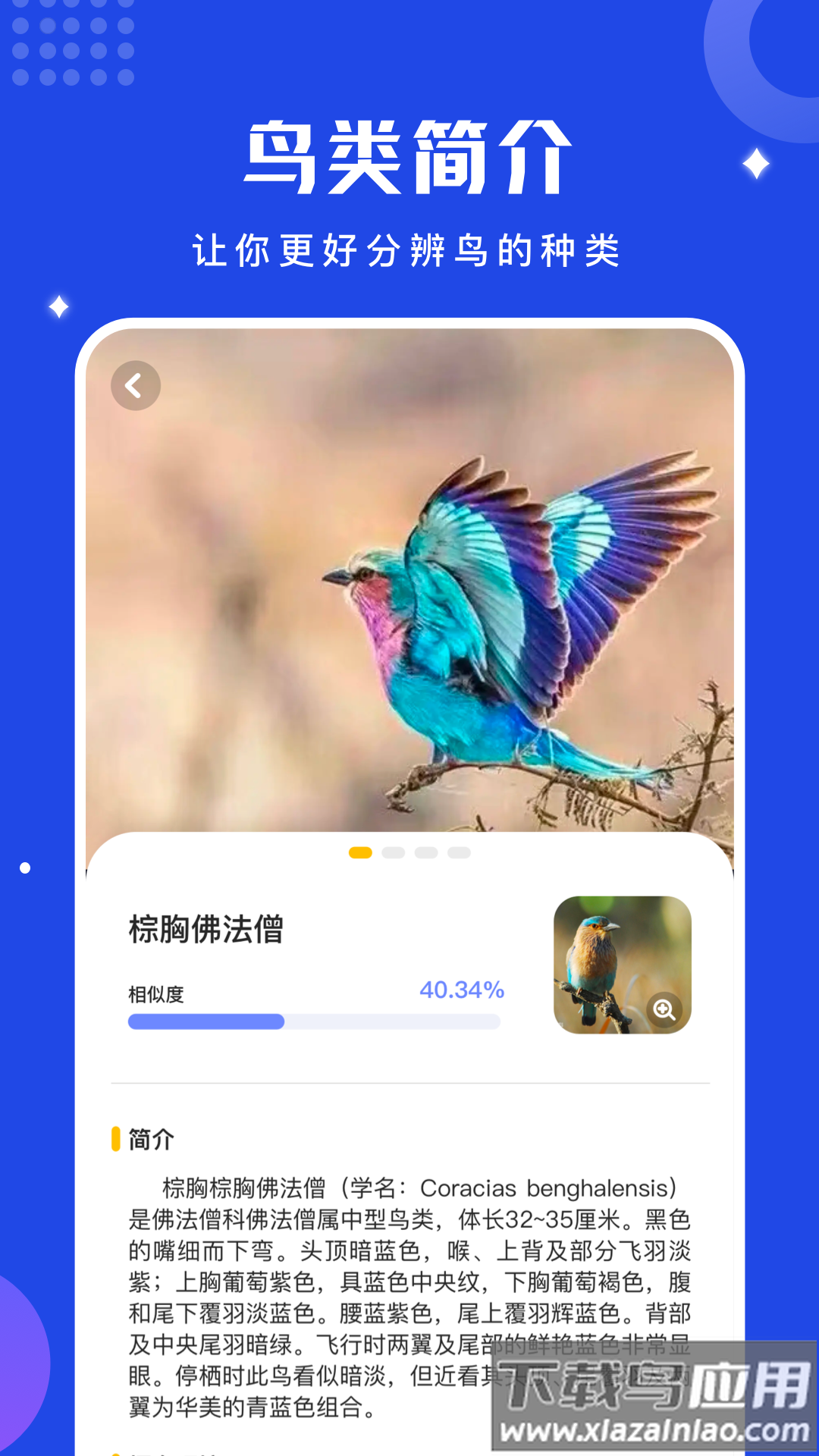Open the 鸟类简介 title banner
819x1456 pixels.
(409, 158)
